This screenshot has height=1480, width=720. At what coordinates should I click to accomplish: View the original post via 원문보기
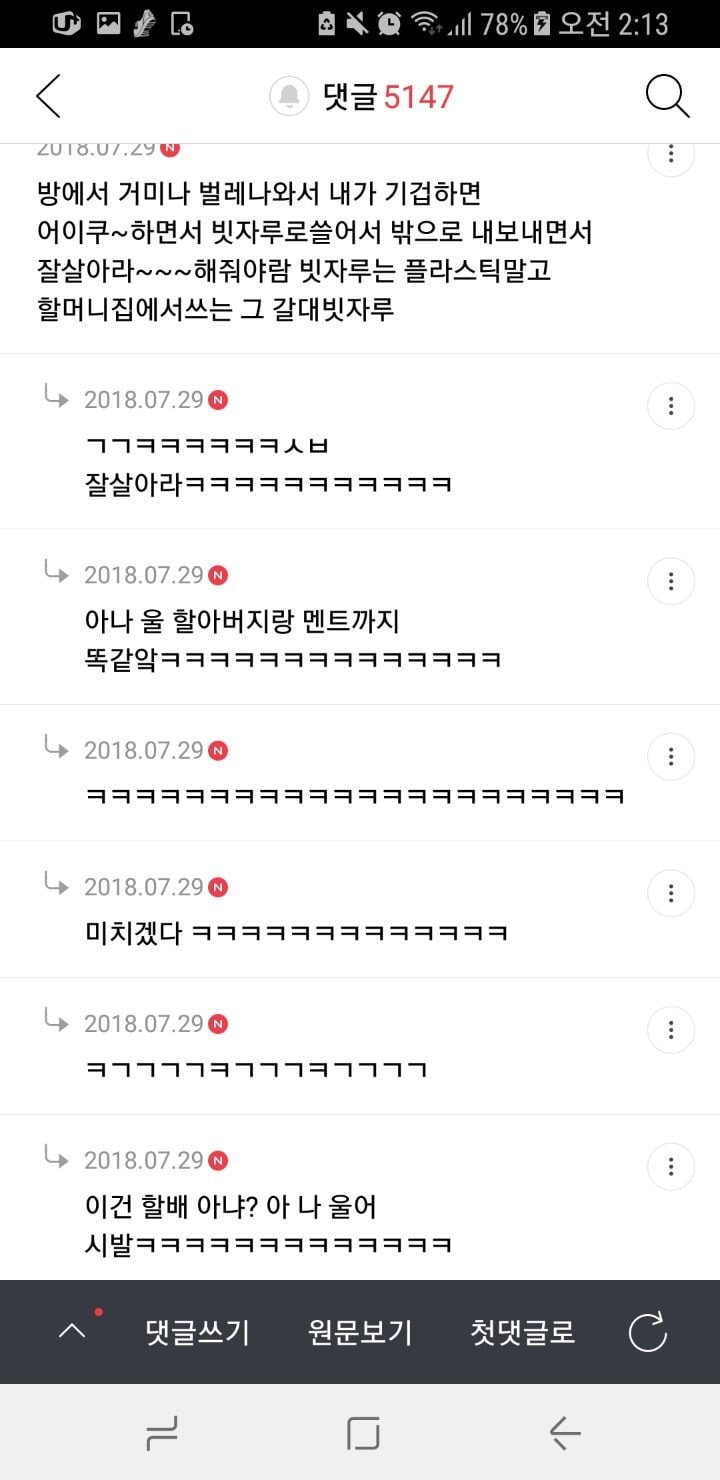click(x=360, y=1332)
